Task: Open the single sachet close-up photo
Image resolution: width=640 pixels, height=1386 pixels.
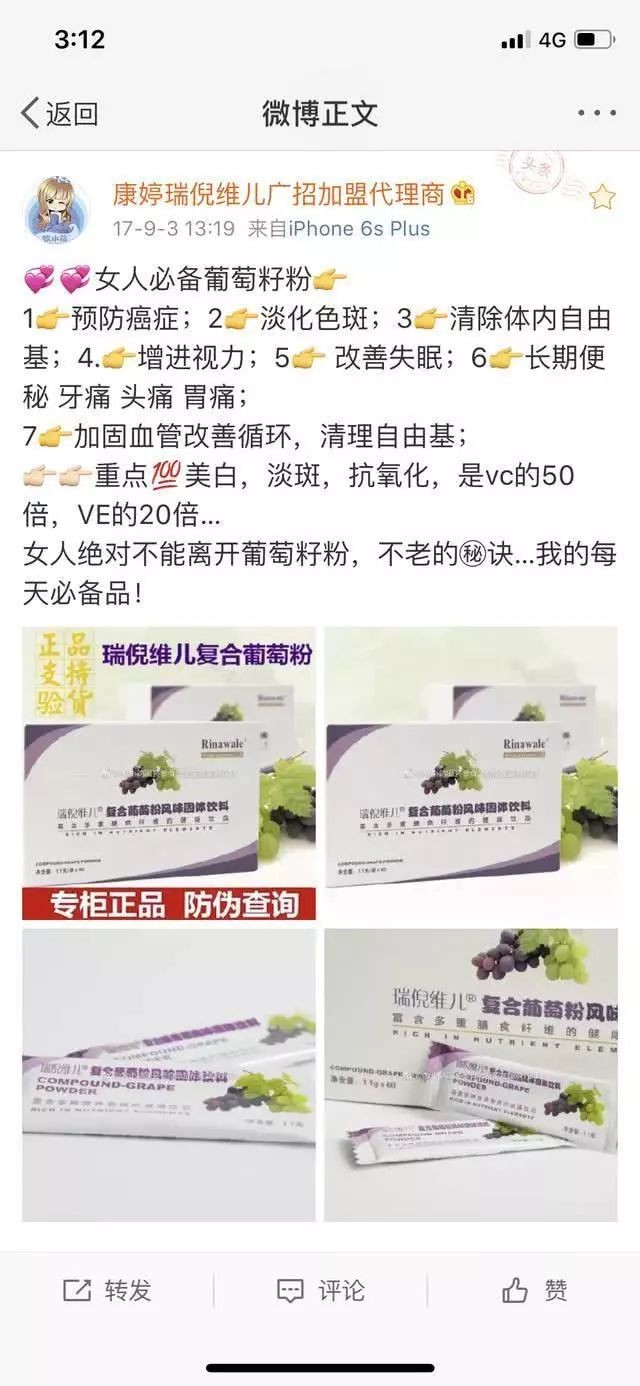Action: coord(169,1075)
